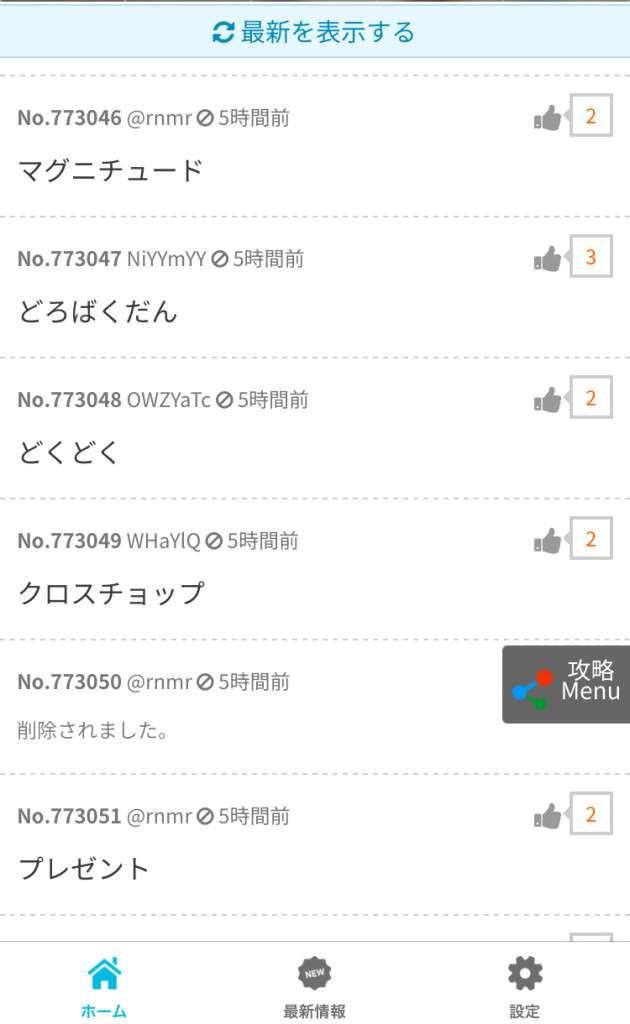
Task: Tap 最新を表示する to refresh posts
Action: [314, 32]
